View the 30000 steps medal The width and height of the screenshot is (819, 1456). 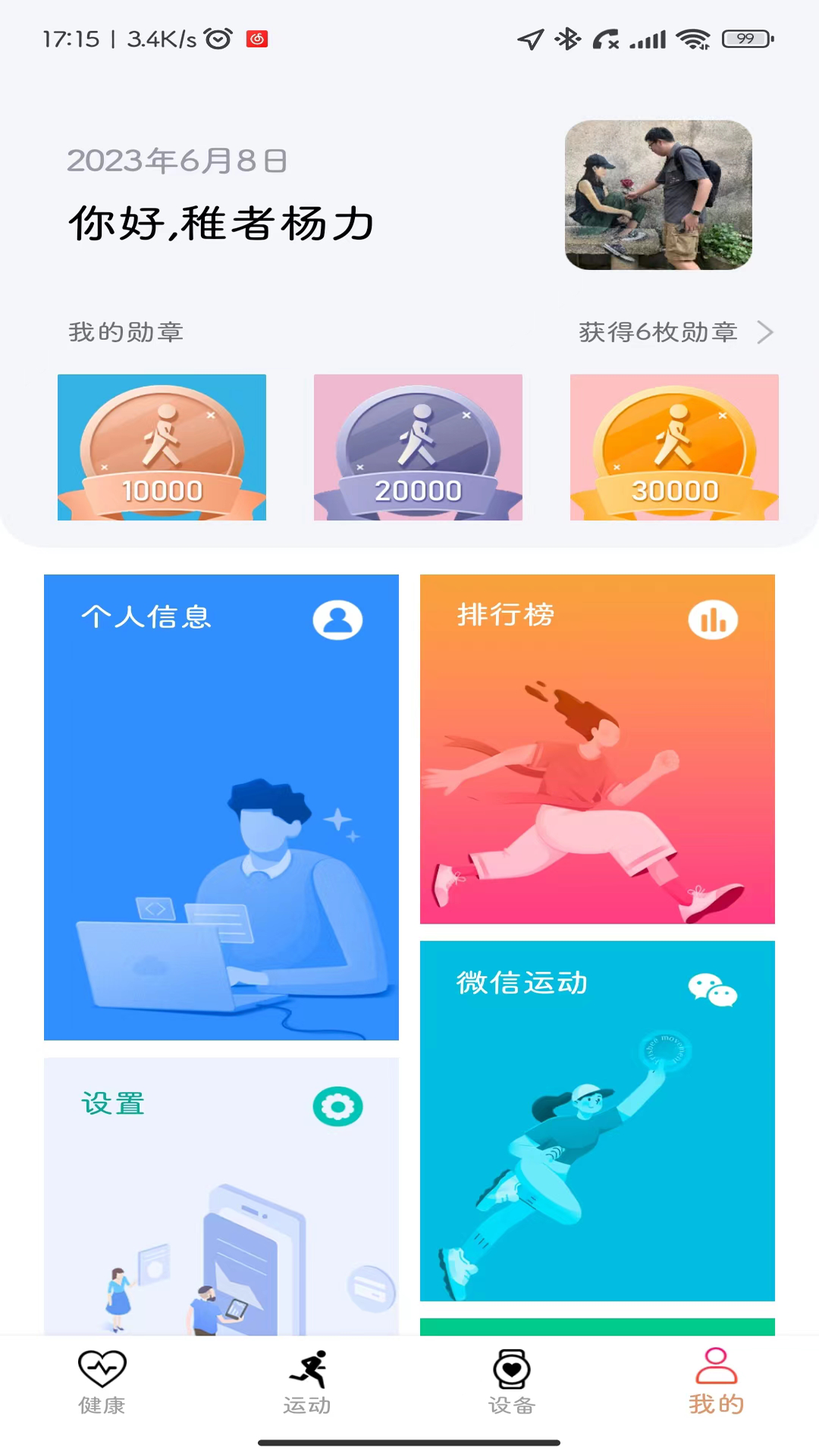tap(674, 447)
